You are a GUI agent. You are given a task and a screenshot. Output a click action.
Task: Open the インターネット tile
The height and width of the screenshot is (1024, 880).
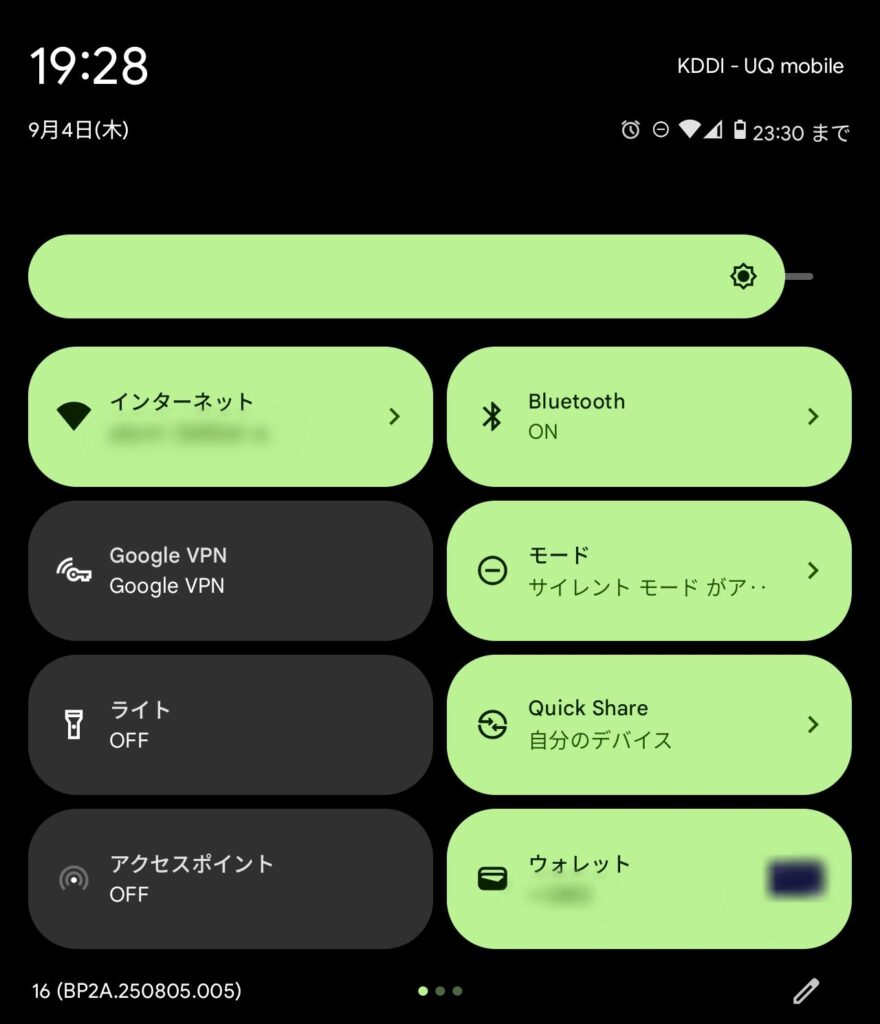tap(230, 417)
